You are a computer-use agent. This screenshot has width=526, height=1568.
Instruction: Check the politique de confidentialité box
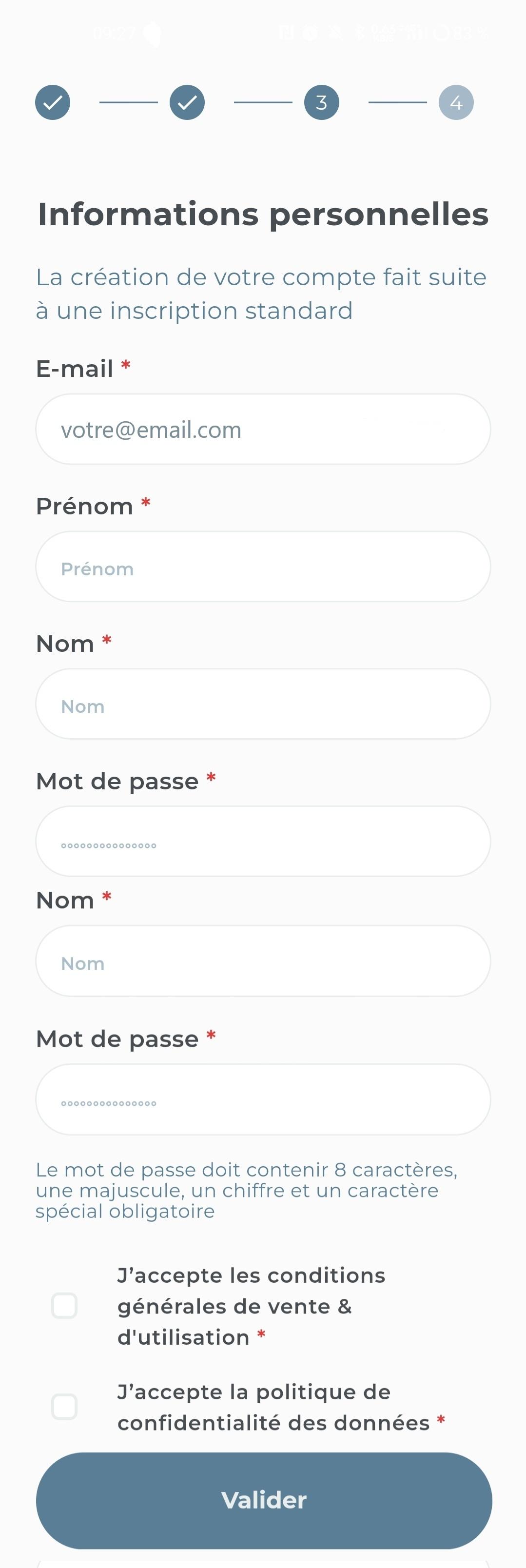tap(64, 1407)
